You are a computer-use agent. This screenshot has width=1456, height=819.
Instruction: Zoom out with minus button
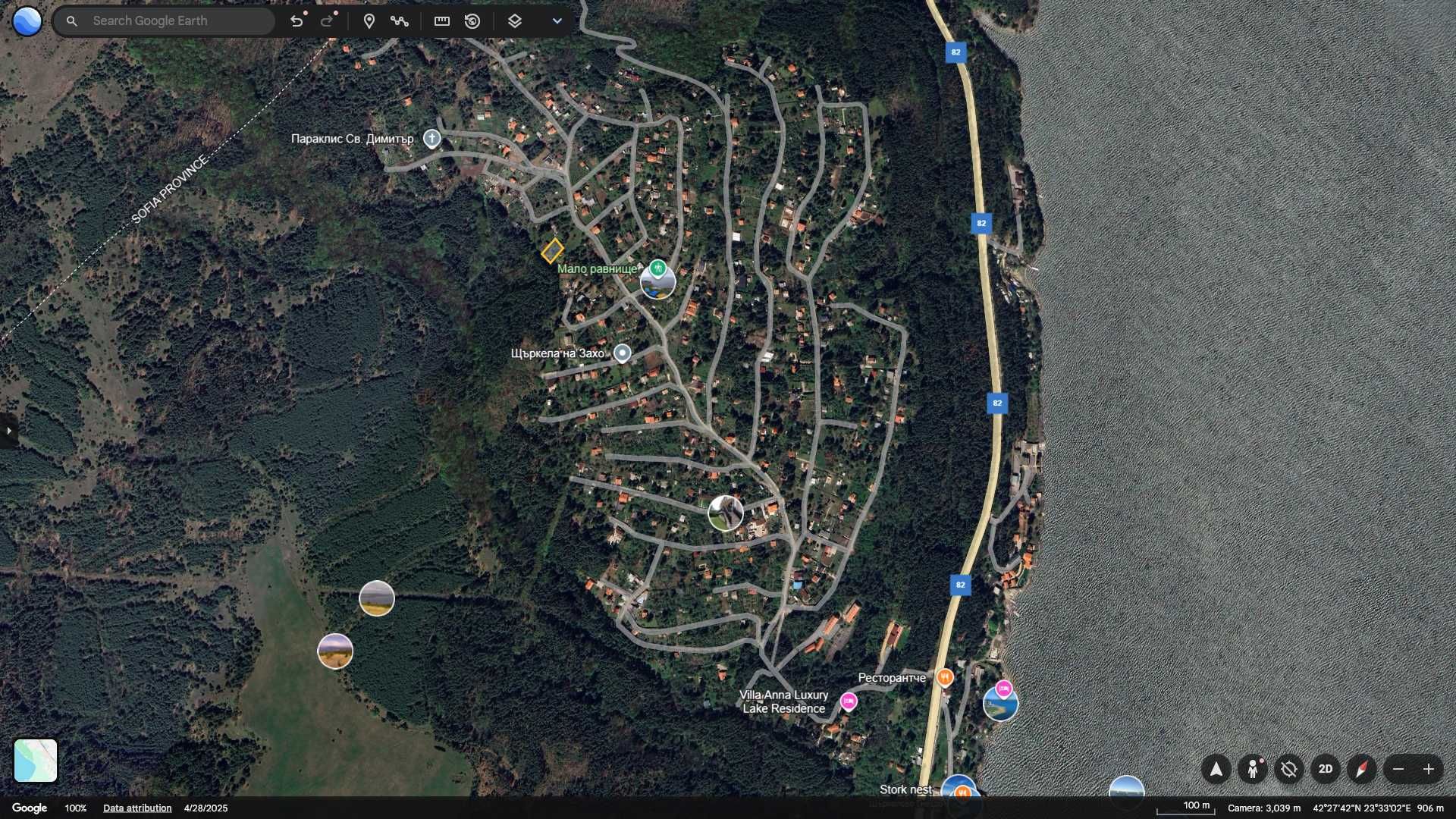[1398, 769]
